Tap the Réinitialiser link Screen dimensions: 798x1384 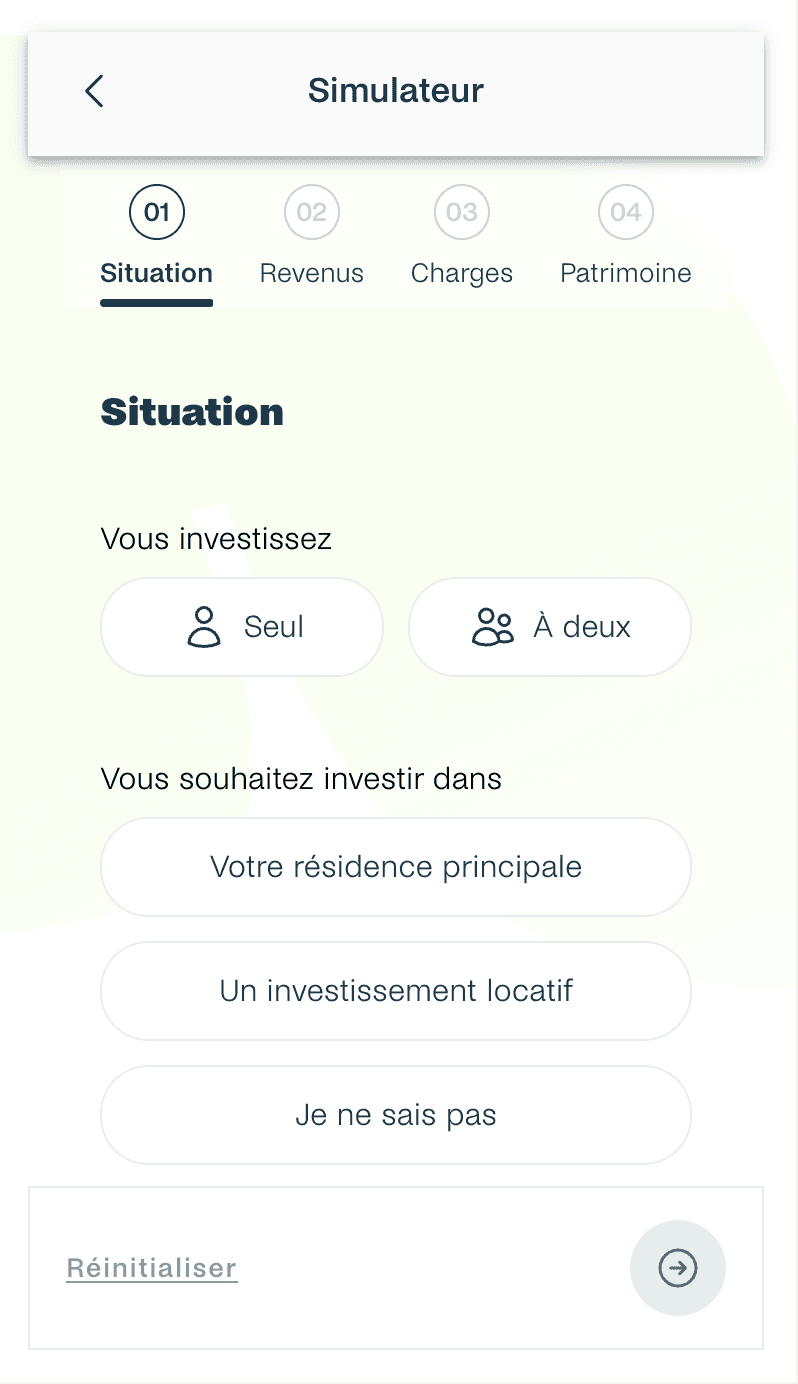tap(152, 1268)
